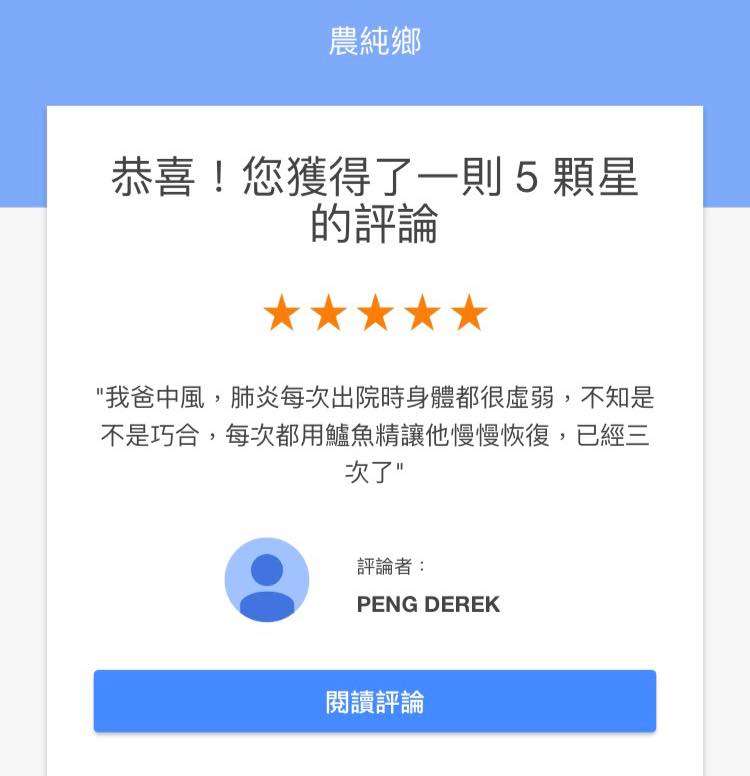Tap the 閱讀評論 button
The image size is (750, 776).
pos(375,701)
